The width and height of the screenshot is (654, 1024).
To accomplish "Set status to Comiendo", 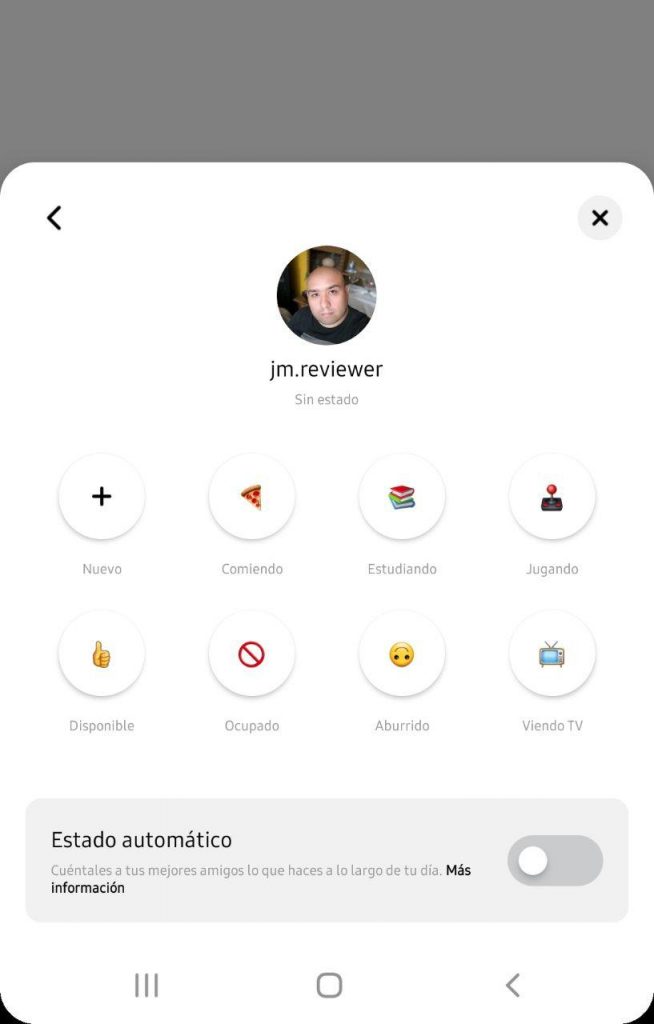I will [252, 496].
